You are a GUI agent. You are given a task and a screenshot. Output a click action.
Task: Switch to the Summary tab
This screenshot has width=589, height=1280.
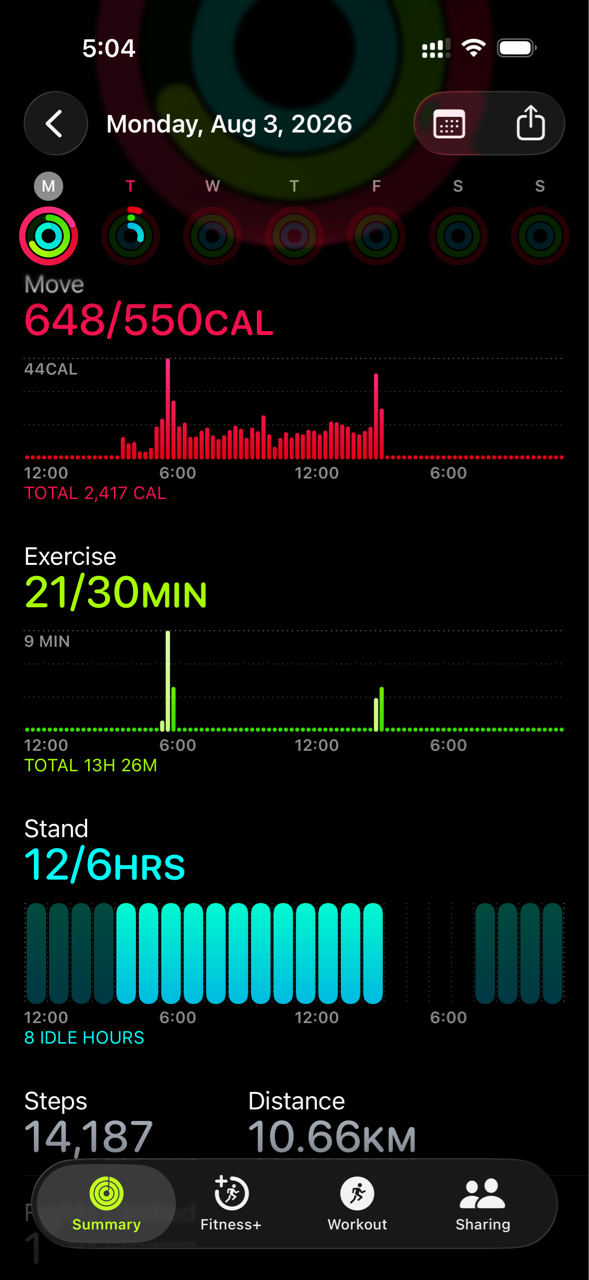click(106, 1204)
